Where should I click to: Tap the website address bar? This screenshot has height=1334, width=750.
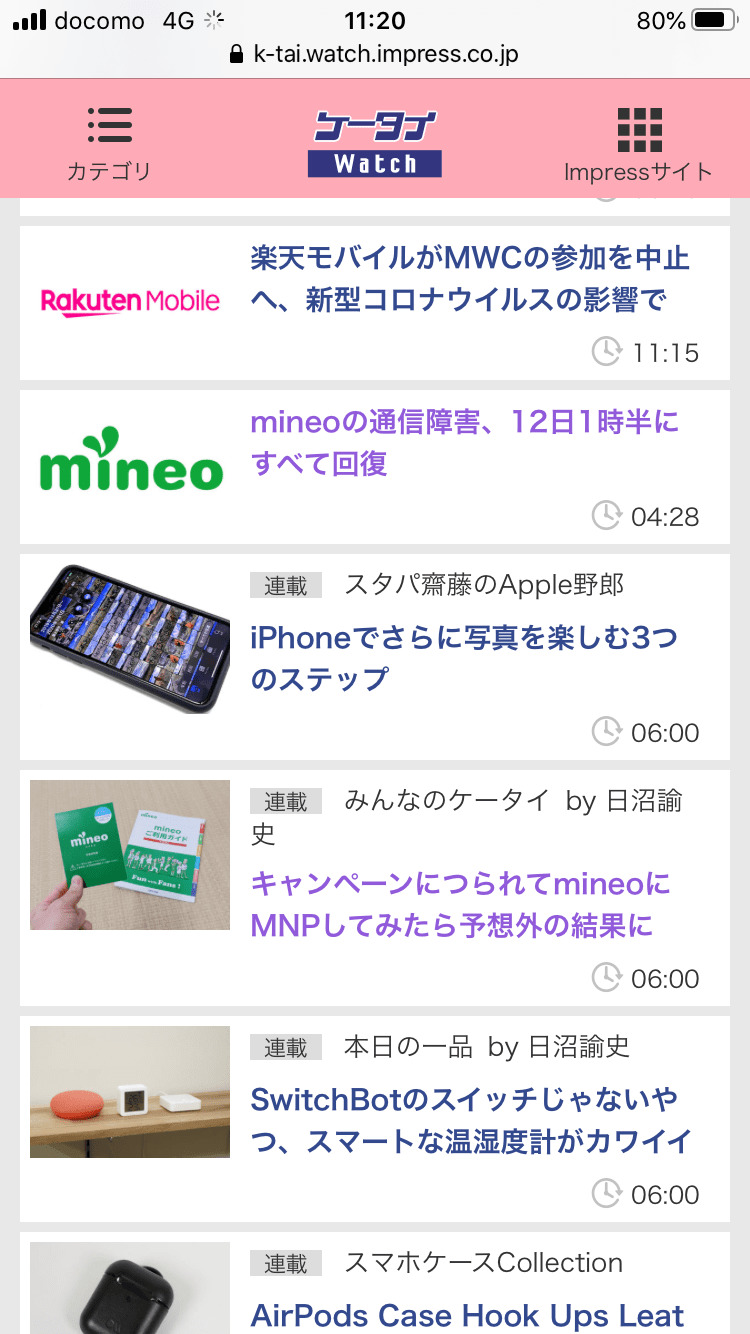[375, 54]
